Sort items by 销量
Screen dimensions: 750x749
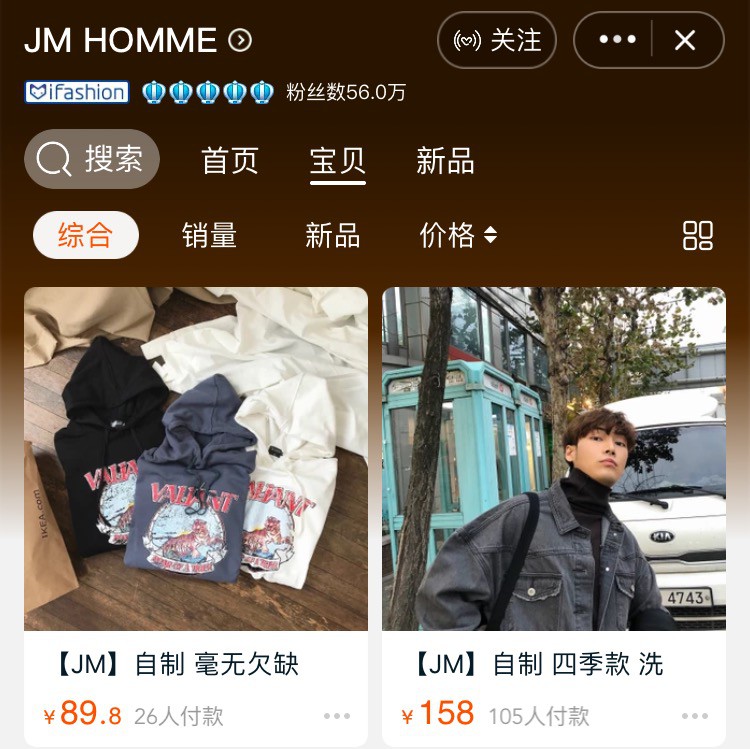[x=209, y=235]
